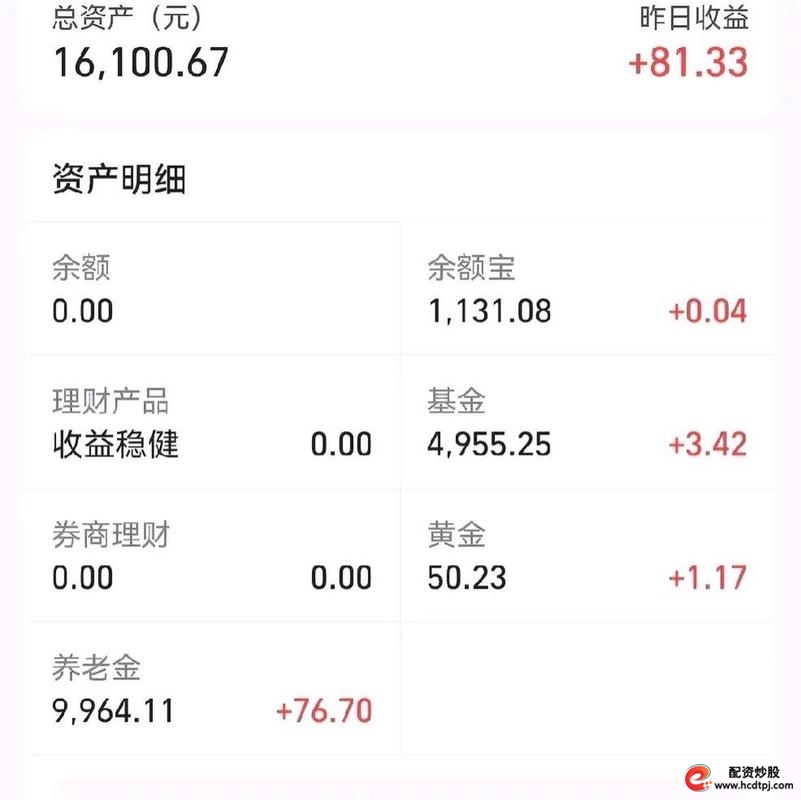View 余额宝 holdings details
801x800 pixels.
point(588,289)
